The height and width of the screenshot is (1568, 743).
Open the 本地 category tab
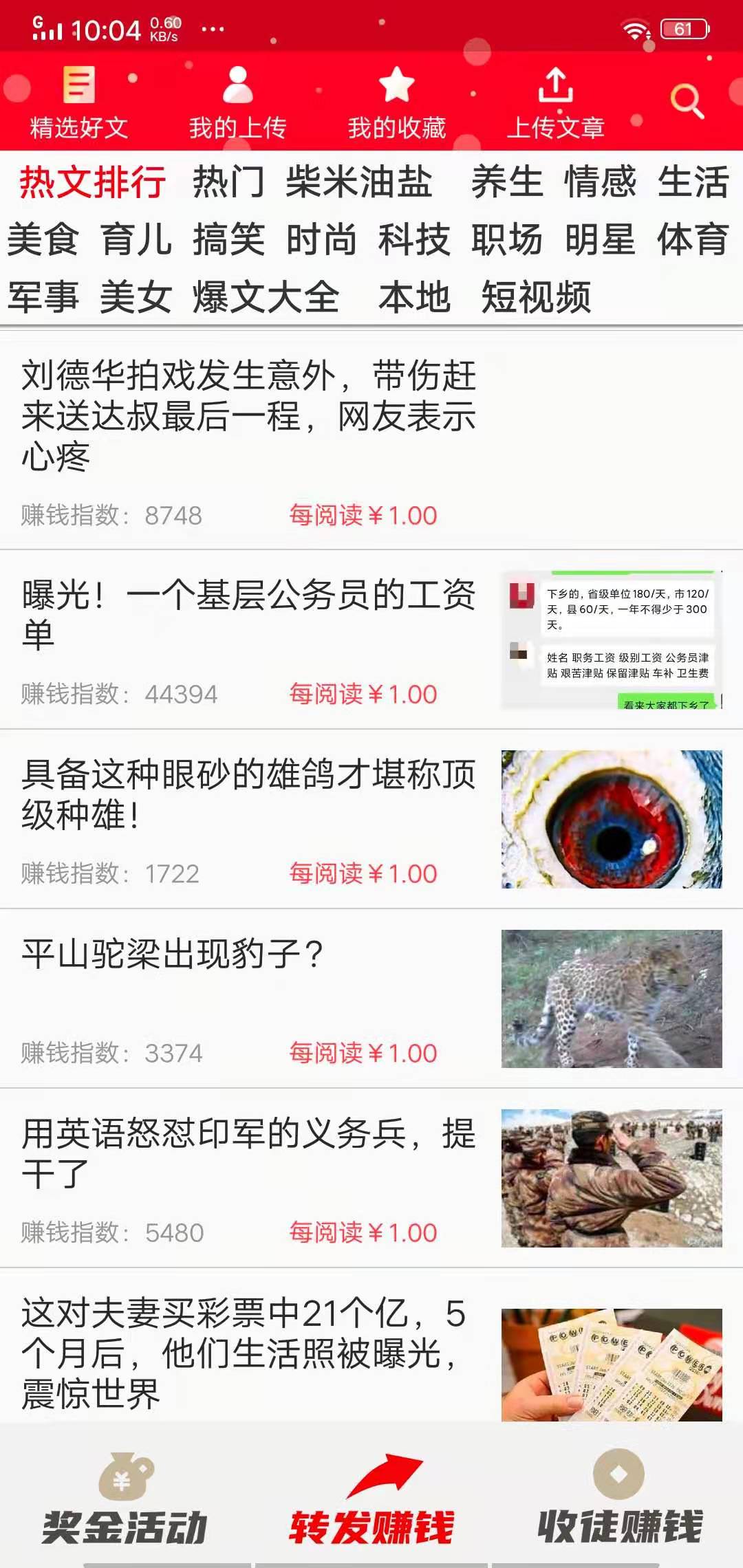(x=413, y=297)
